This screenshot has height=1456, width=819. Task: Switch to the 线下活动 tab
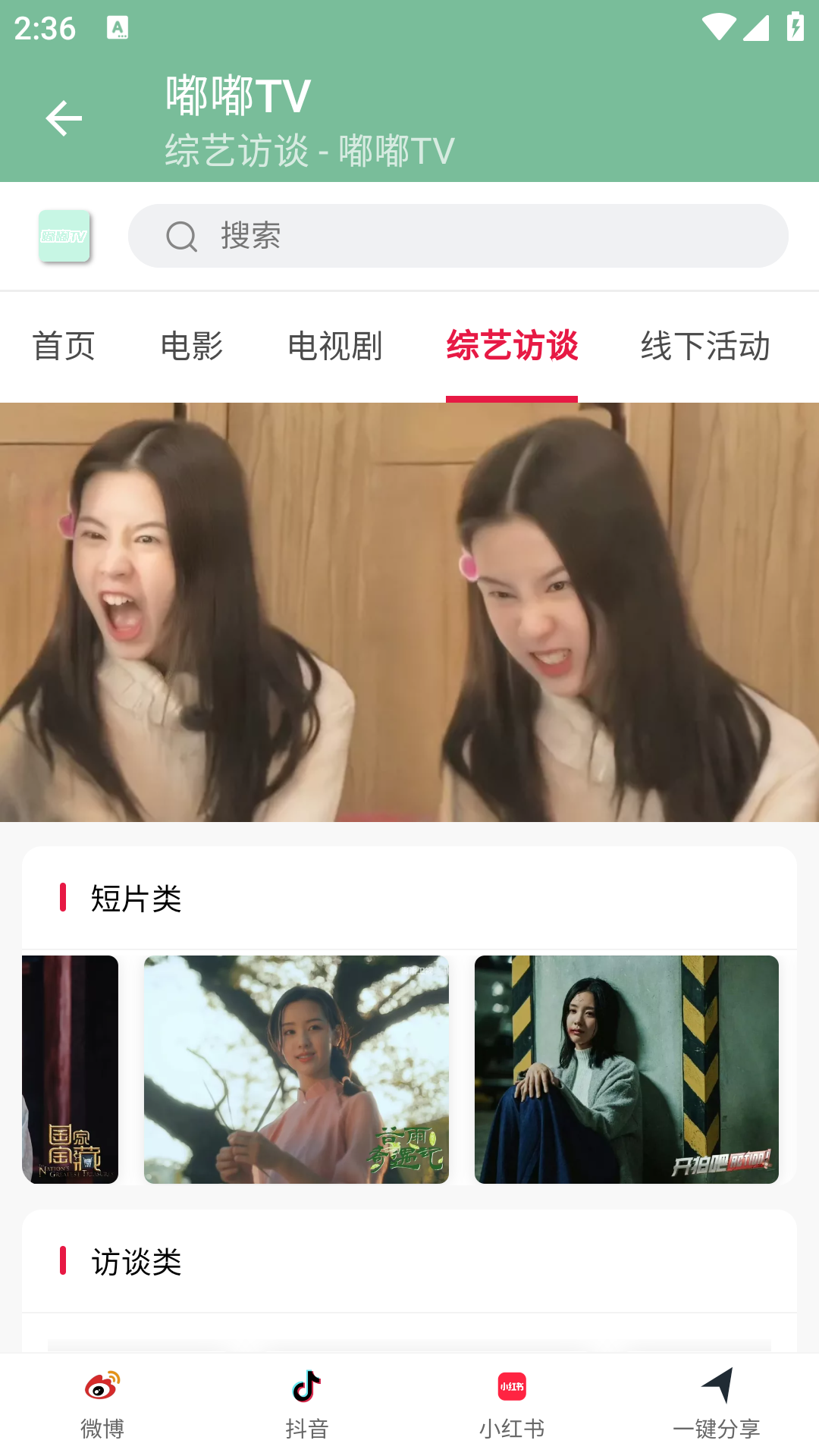click(705, 347)
